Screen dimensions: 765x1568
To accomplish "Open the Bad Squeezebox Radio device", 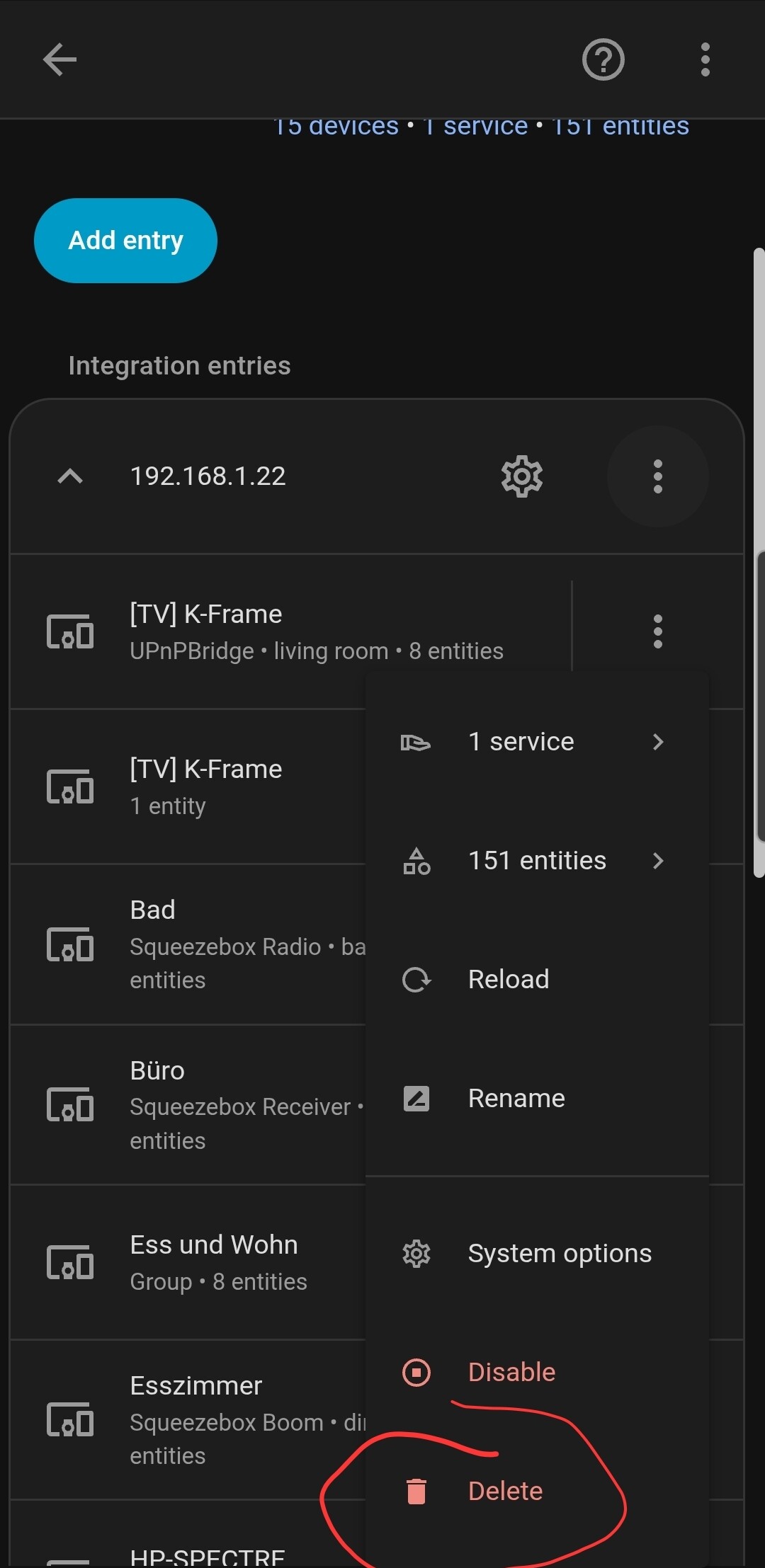I will tap(205, 944).
